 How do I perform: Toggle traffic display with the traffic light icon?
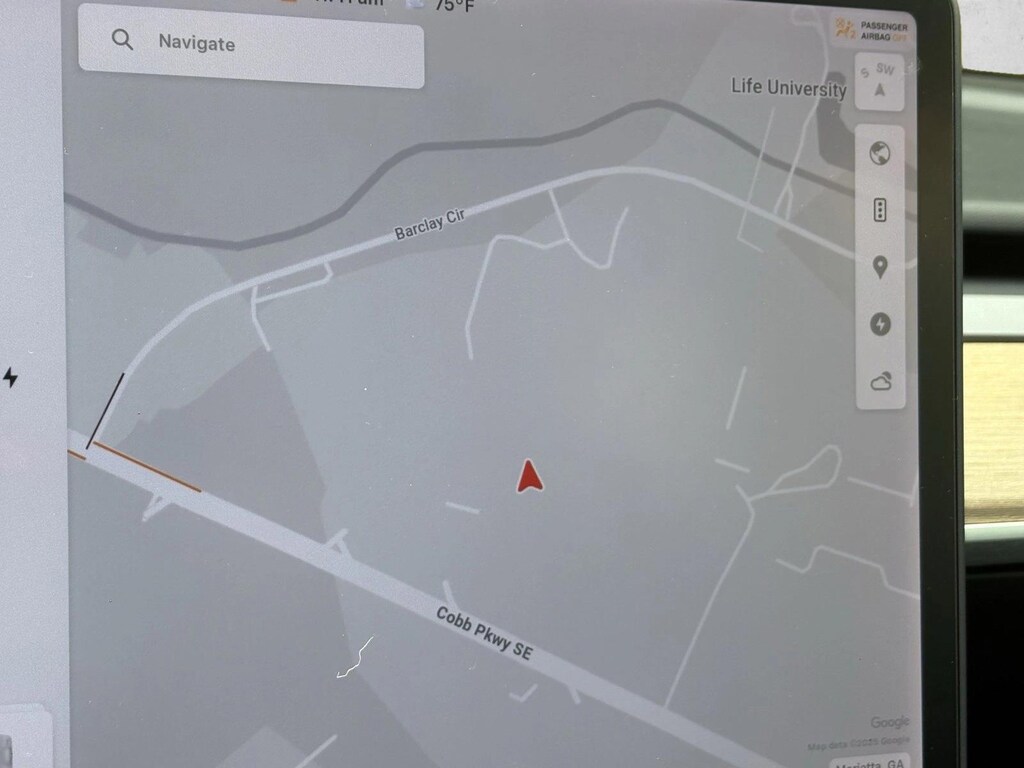point(881,210)
